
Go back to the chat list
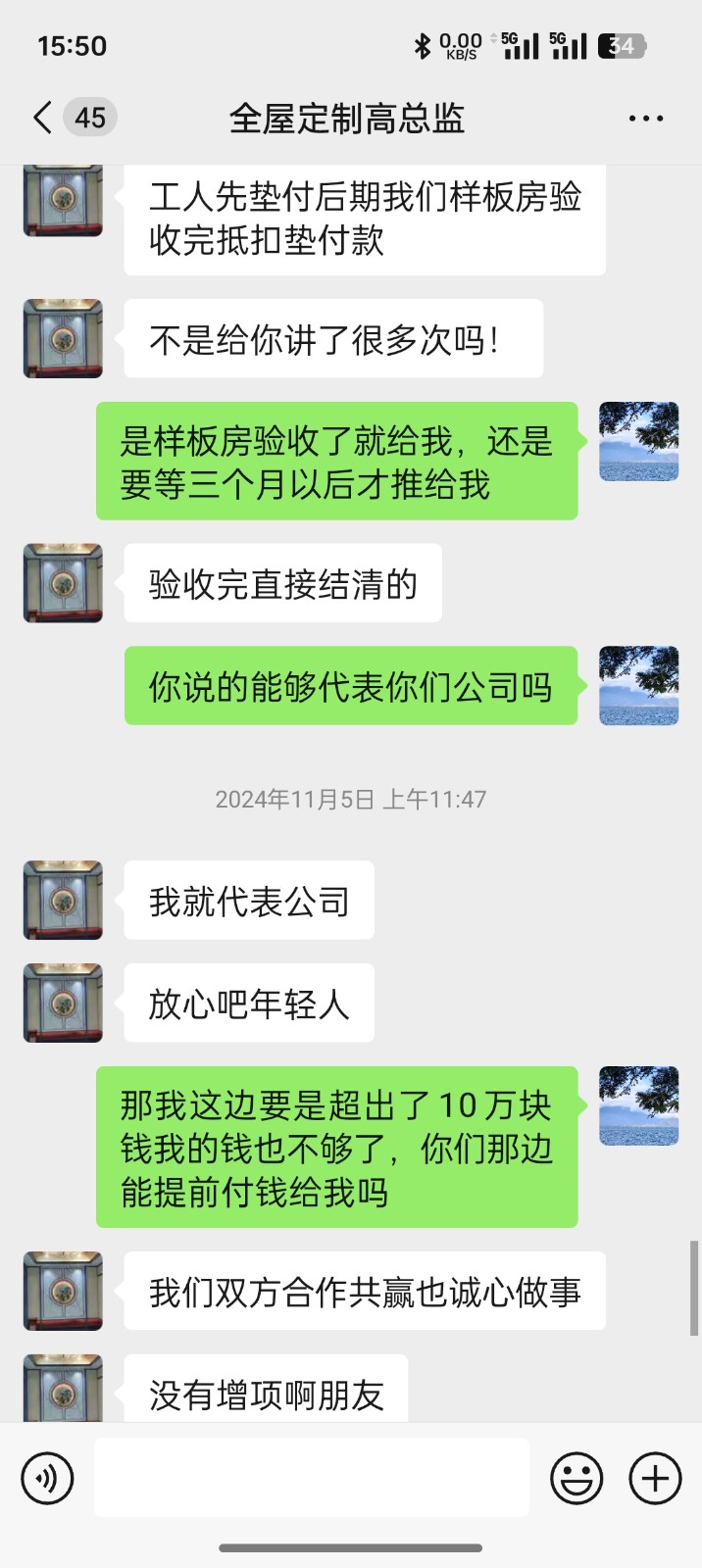tap(43, 119)
